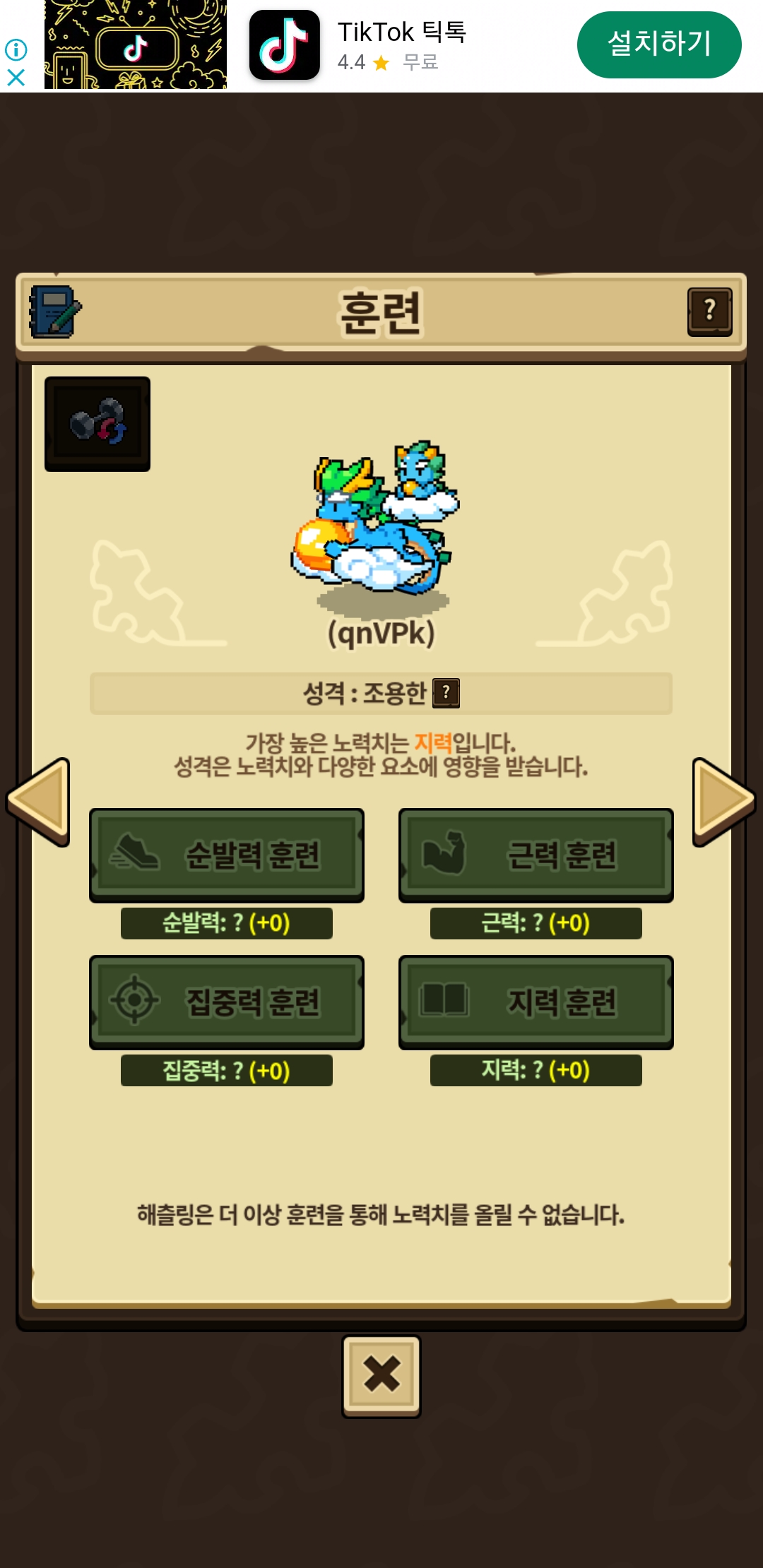The height and width of the screenshot is (1568, 763).
Task: Tap the dumbbell reset icon
Action: pyautogui.click(x=97, y=424)
